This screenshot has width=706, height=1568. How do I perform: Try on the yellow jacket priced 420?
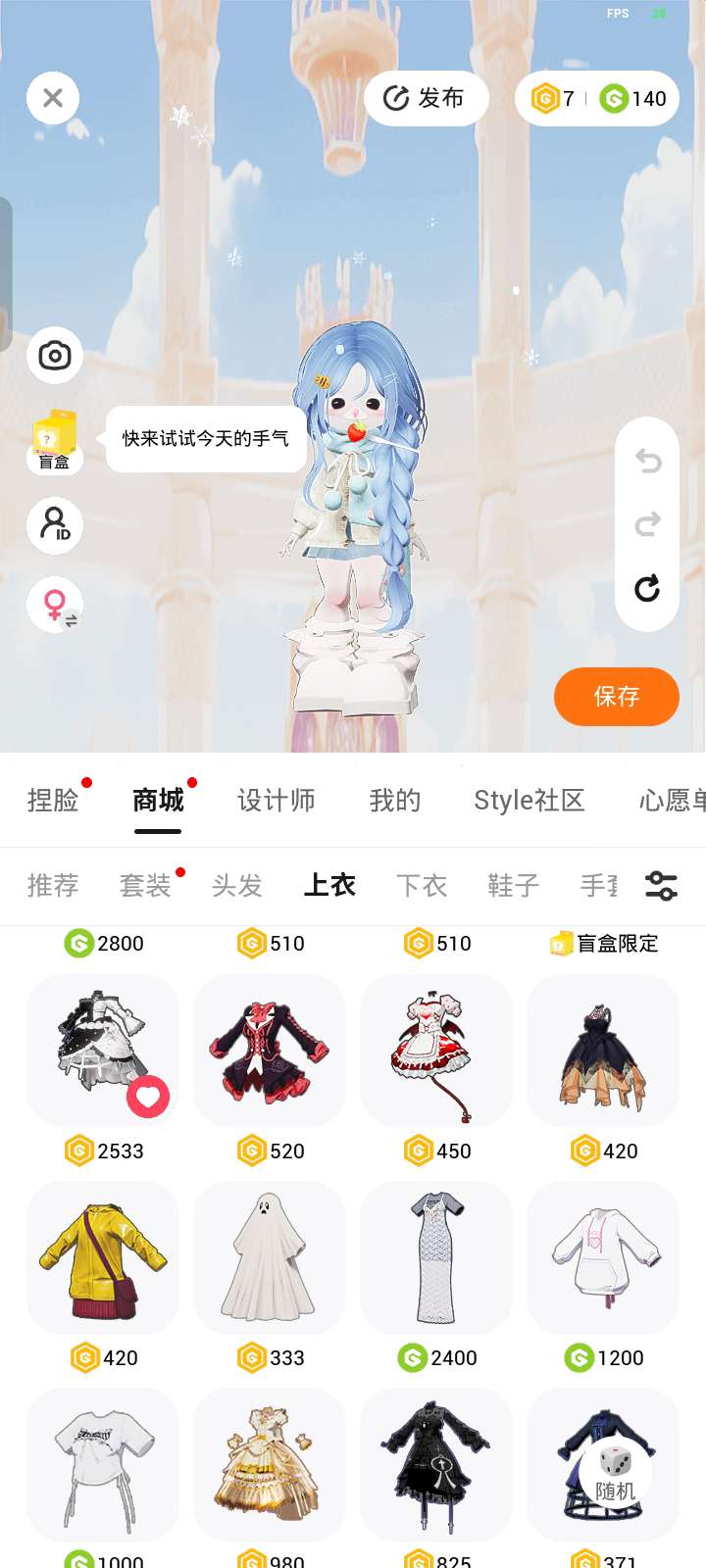(103, 1257)
